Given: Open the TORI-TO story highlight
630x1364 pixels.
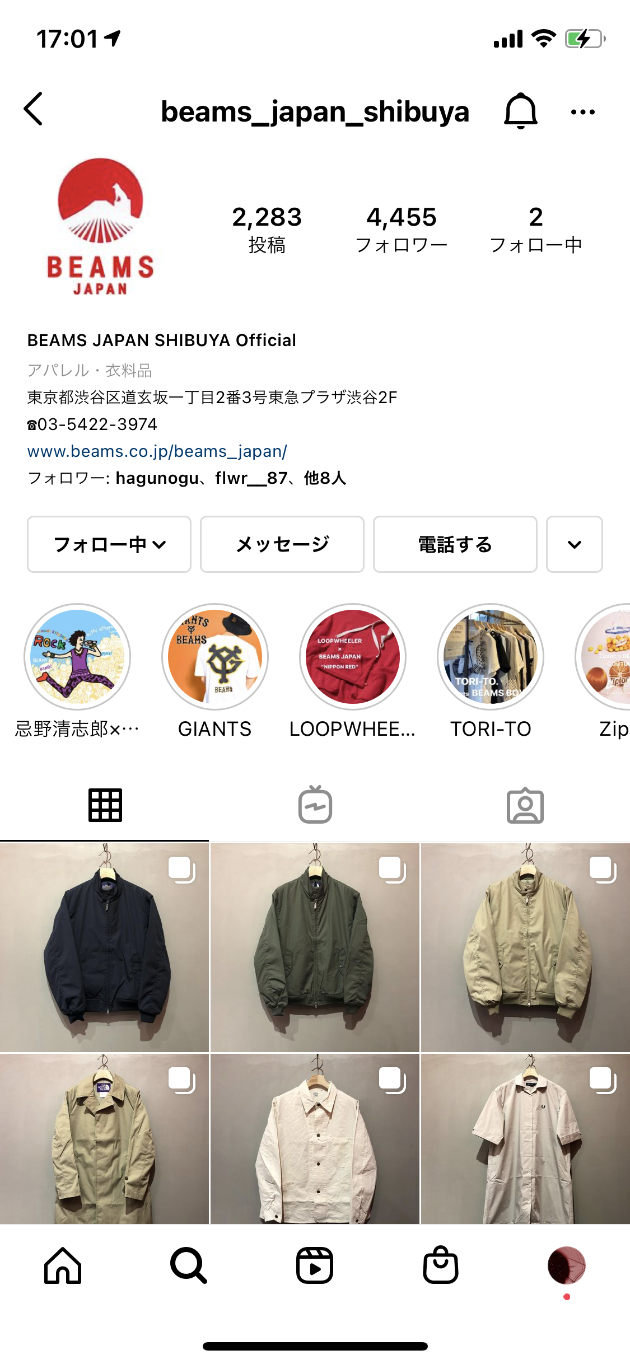Looking at the screenshot, I should pos(490,657).
